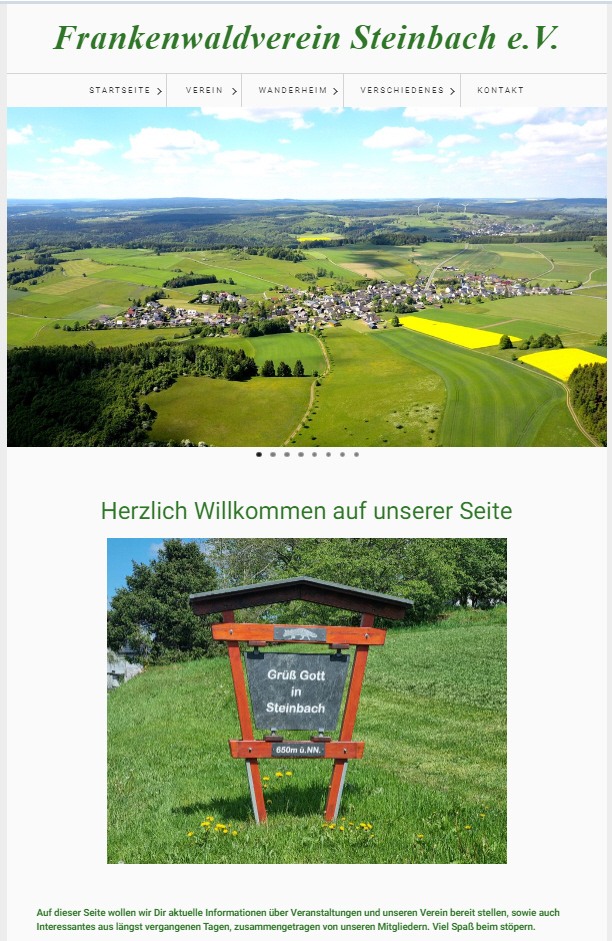The height and width of the screenshot is (941, 612).
Task: Open the Startseite menu item
Action: coord(120,91)
